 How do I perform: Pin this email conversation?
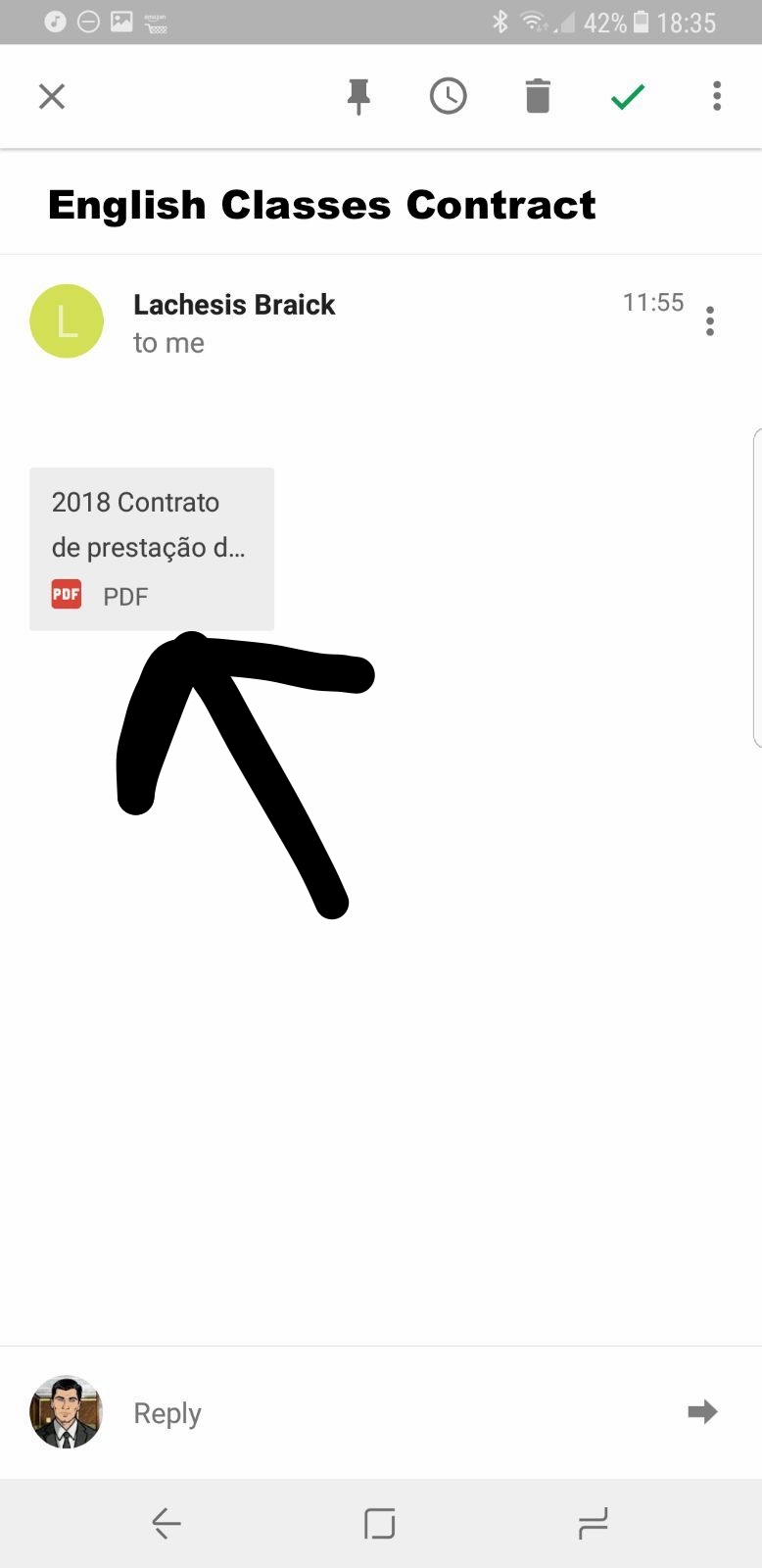point(359,96)
